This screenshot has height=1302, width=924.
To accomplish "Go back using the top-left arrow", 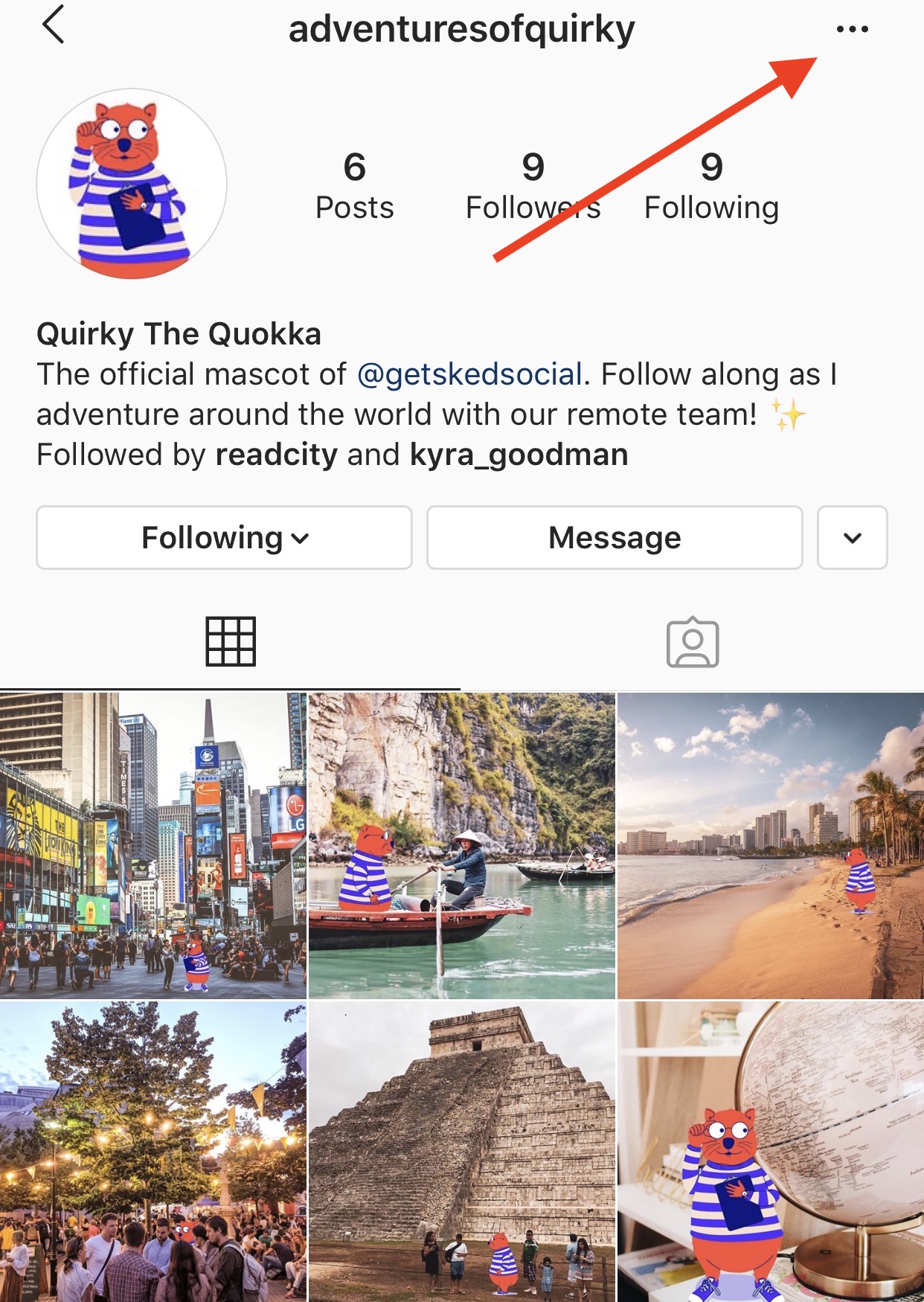I will [x=54, y=25].
